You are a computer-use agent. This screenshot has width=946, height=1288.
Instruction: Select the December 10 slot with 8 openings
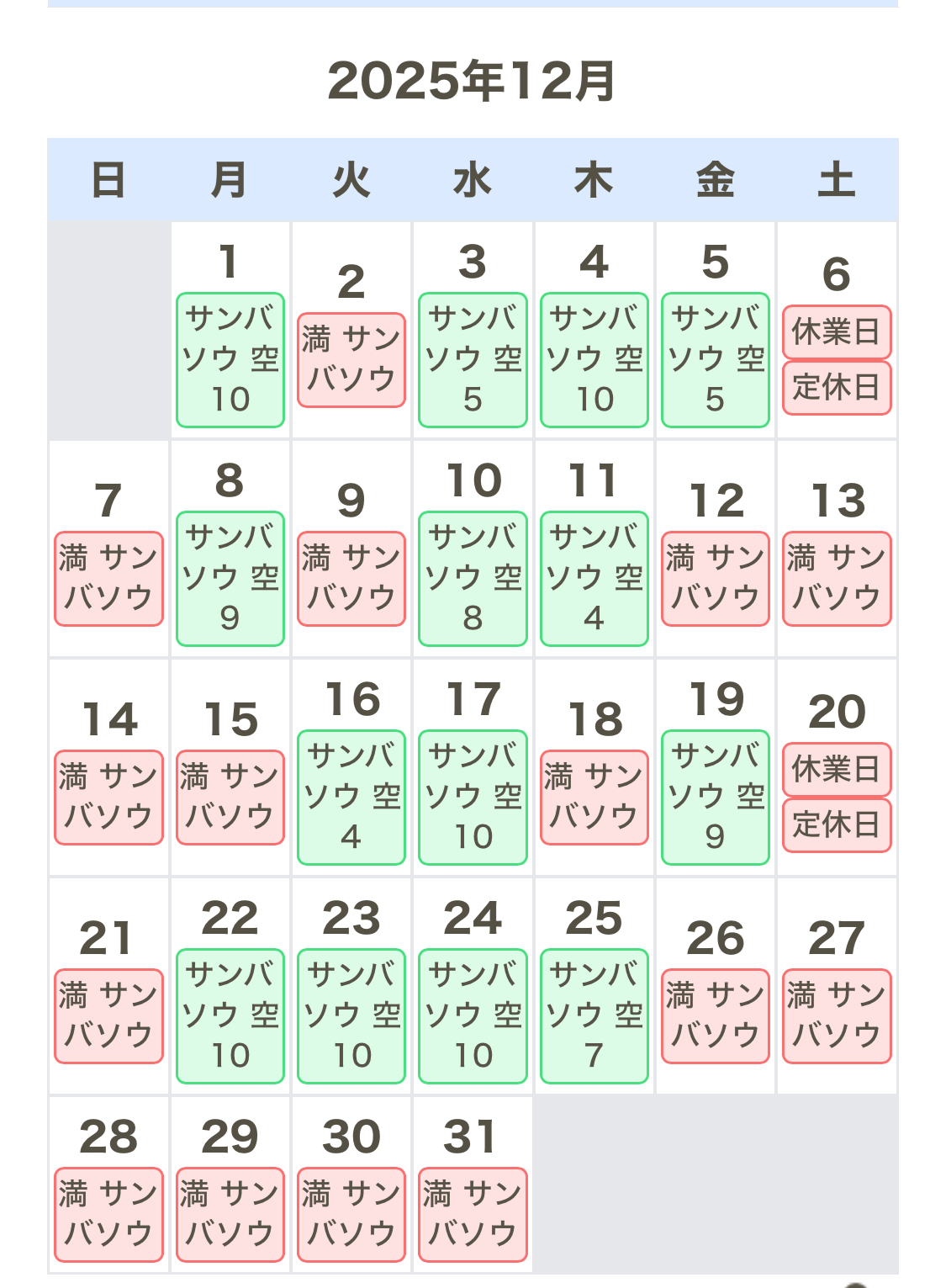point(473,579)
